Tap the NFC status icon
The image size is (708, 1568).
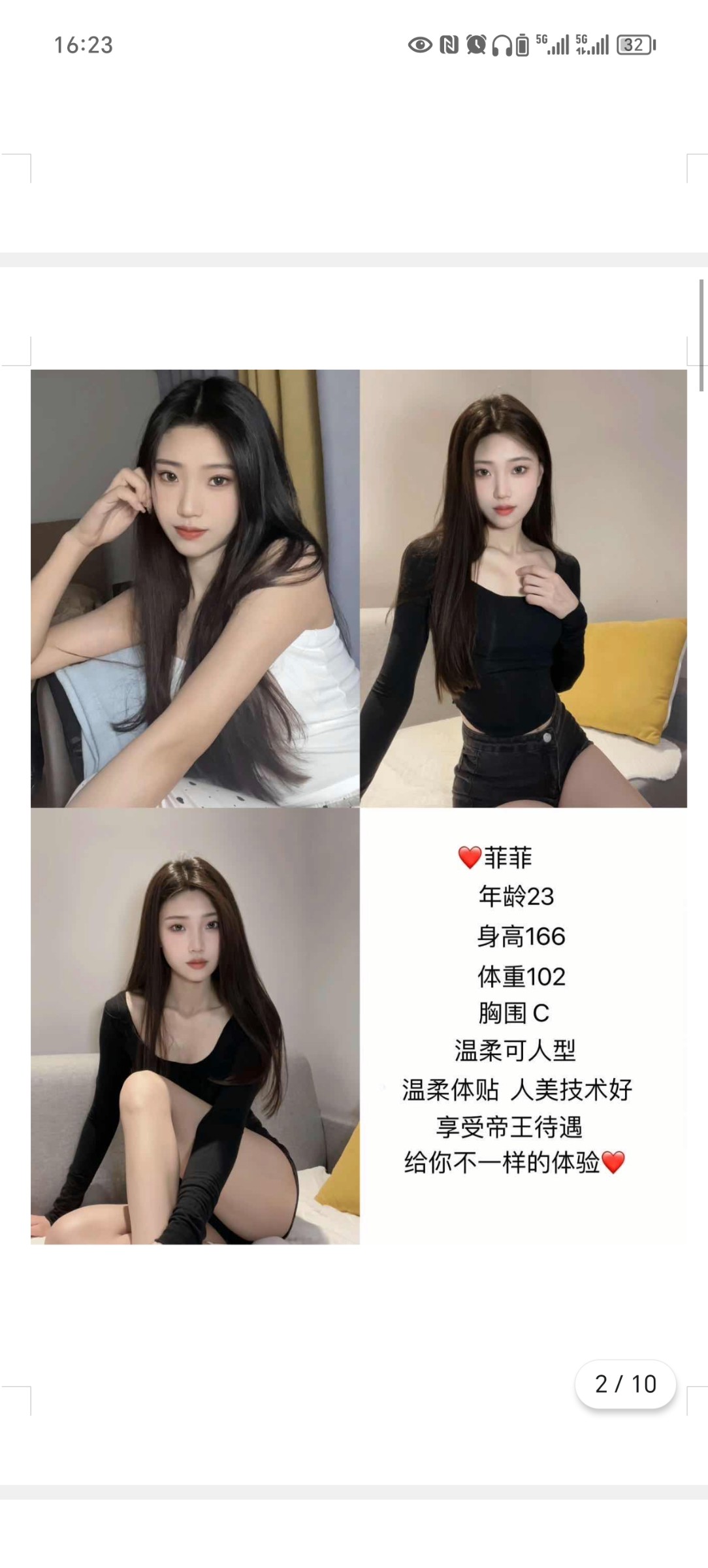point(449,46)
